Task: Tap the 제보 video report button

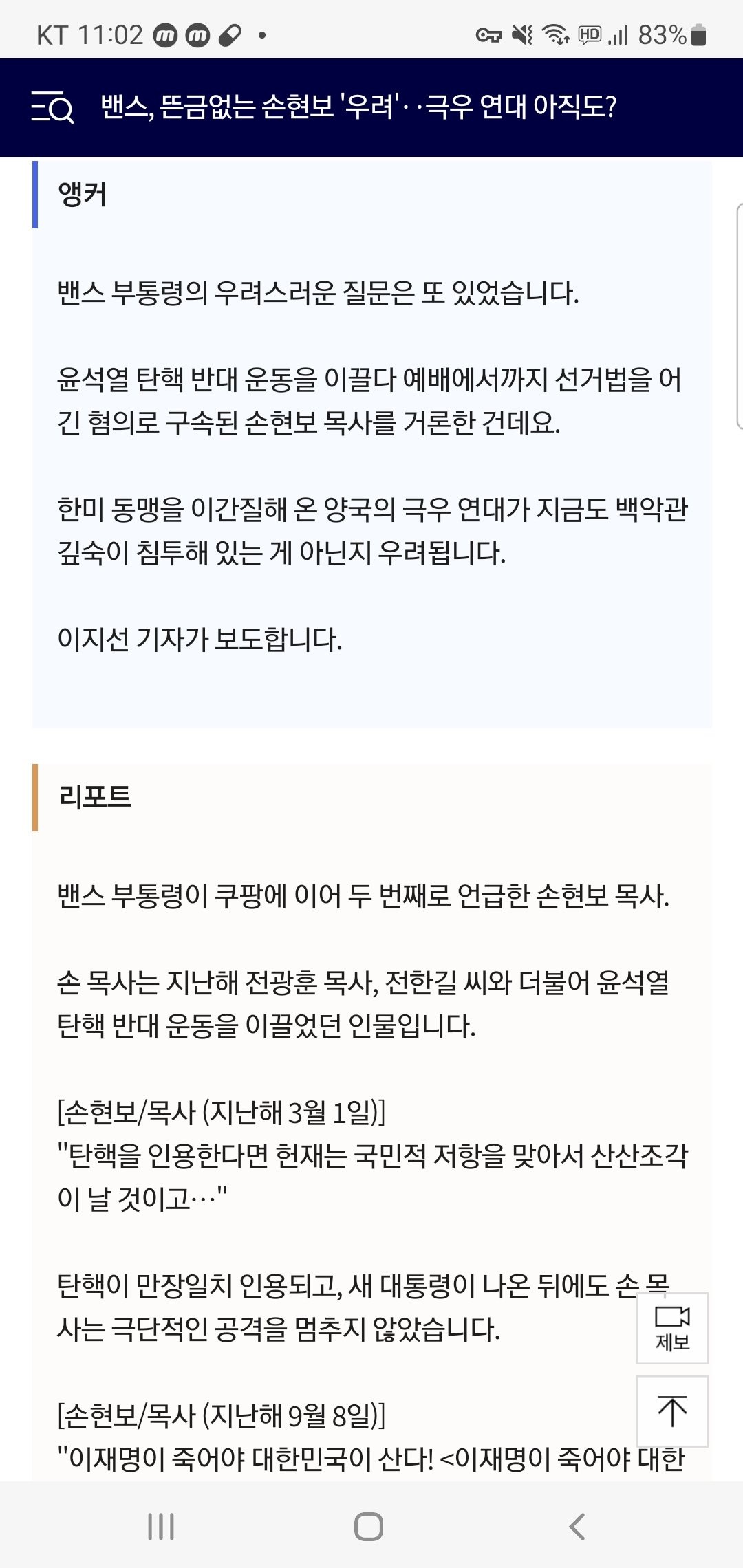Action: (672, 1328)
